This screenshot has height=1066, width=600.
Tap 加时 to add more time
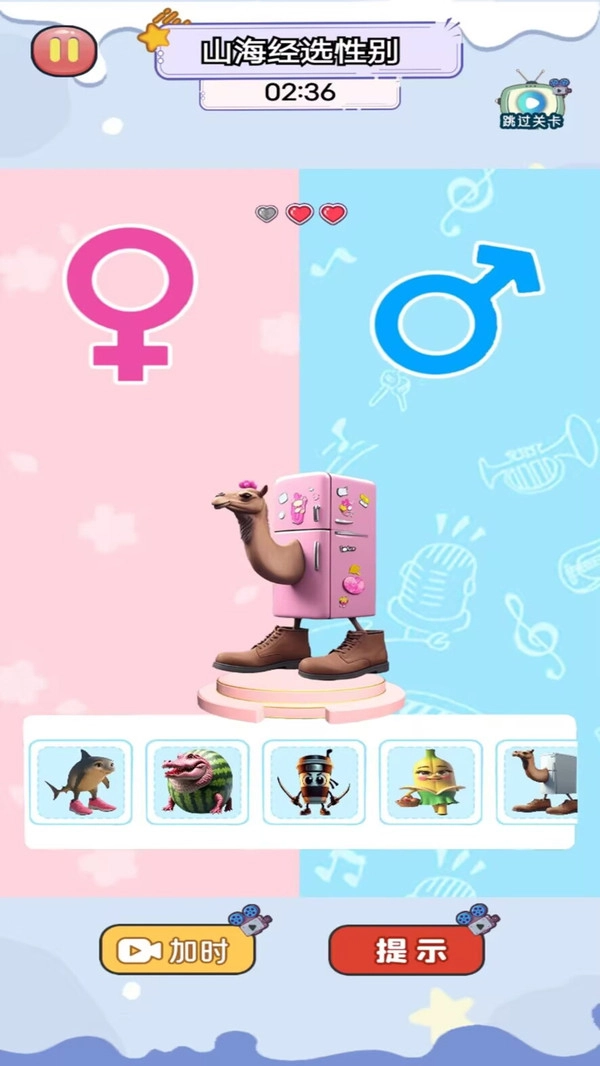(x=178, y=950)
